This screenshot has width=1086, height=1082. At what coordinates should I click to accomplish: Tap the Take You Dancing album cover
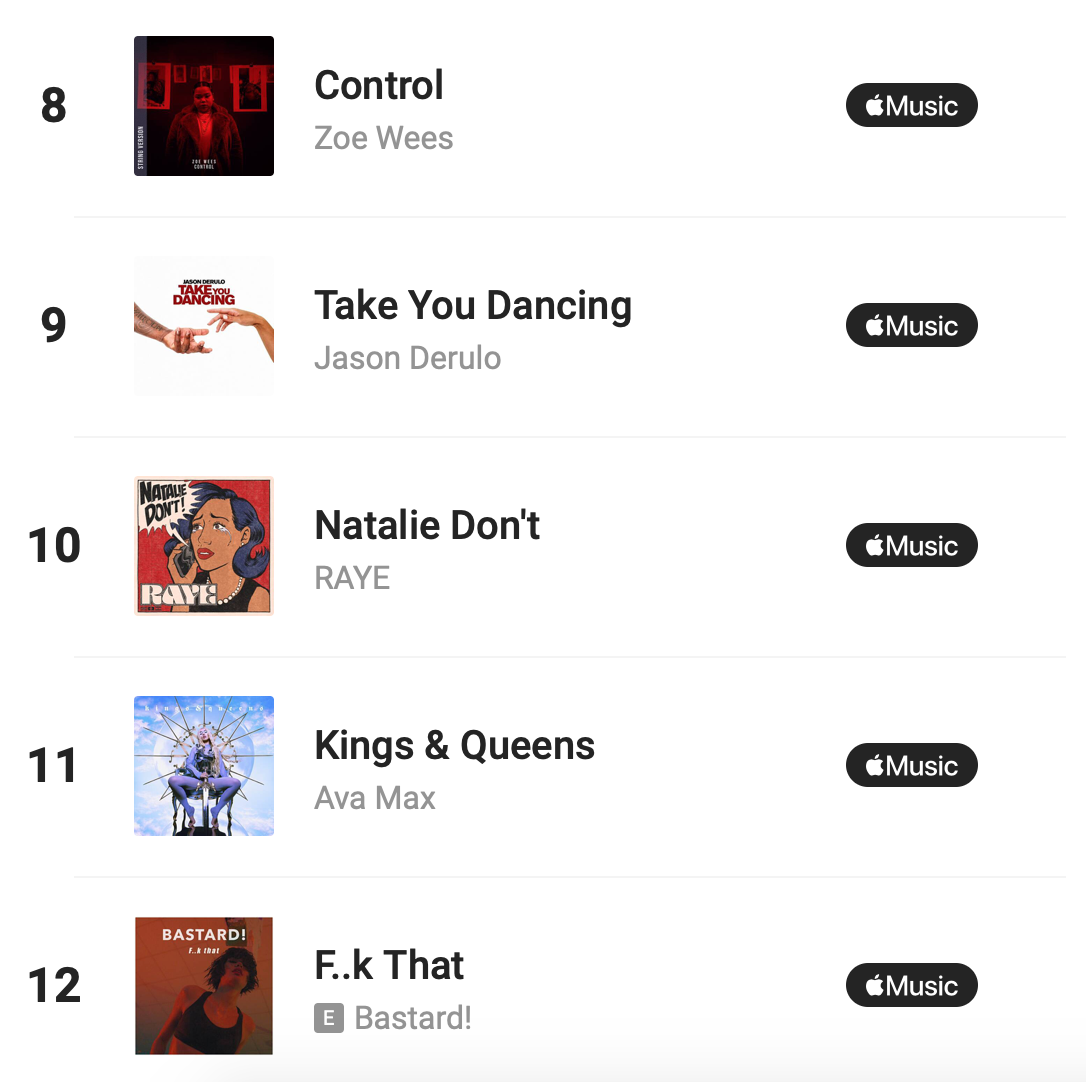tap(204, 326)
